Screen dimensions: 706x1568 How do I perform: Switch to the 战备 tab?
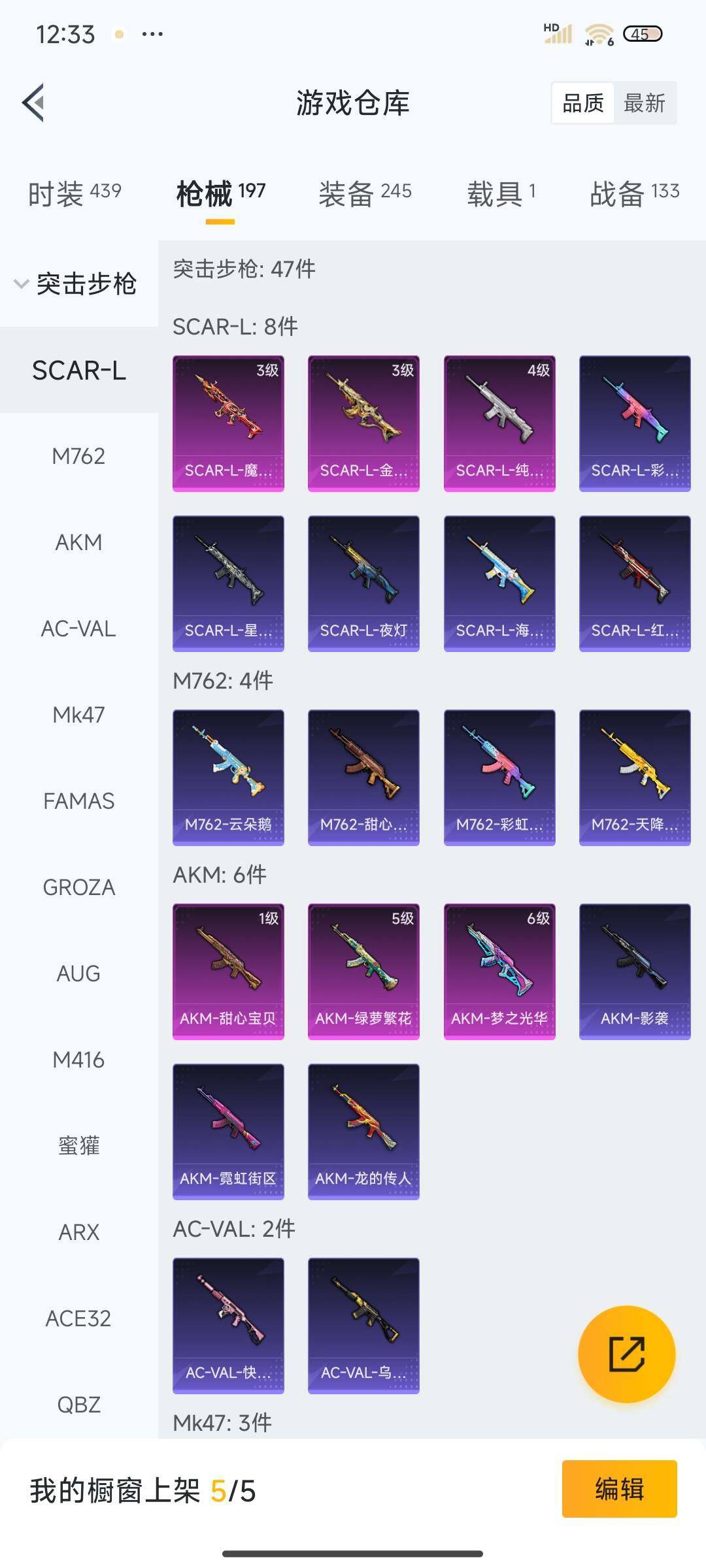[634, 193]
